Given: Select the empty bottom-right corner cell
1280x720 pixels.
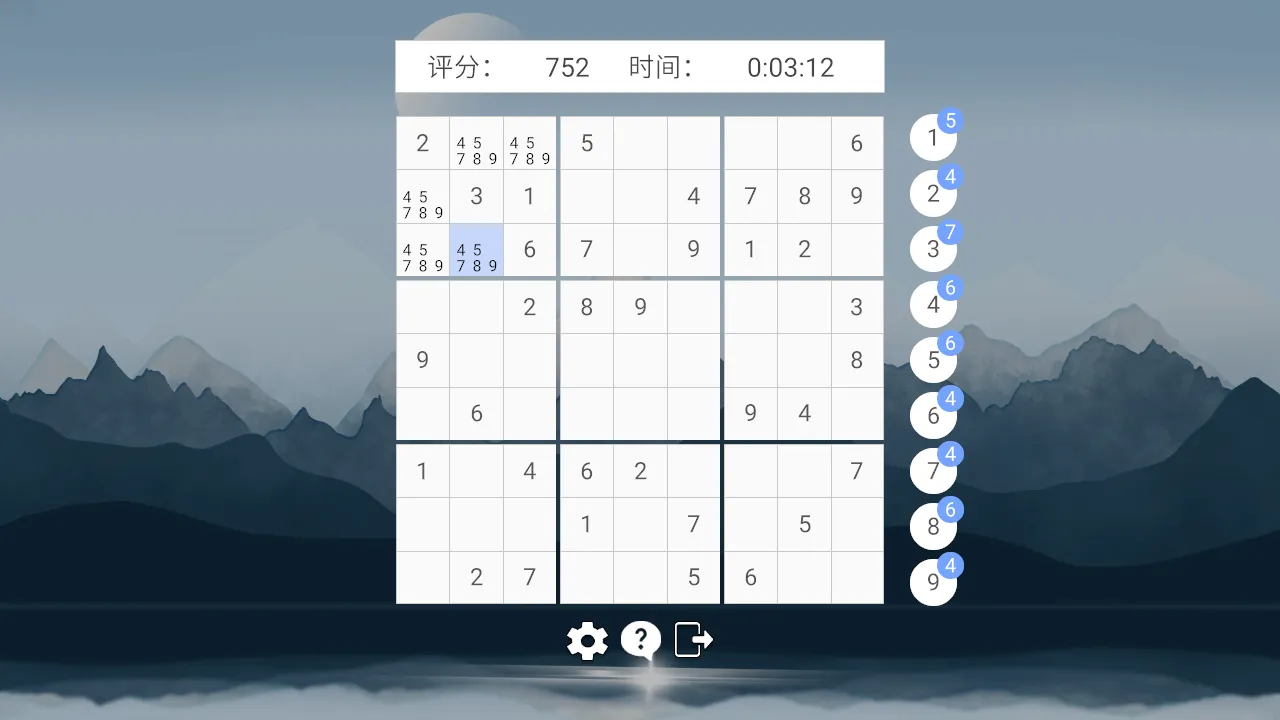Looking at the screenshot, I should [x=857, y=577].
